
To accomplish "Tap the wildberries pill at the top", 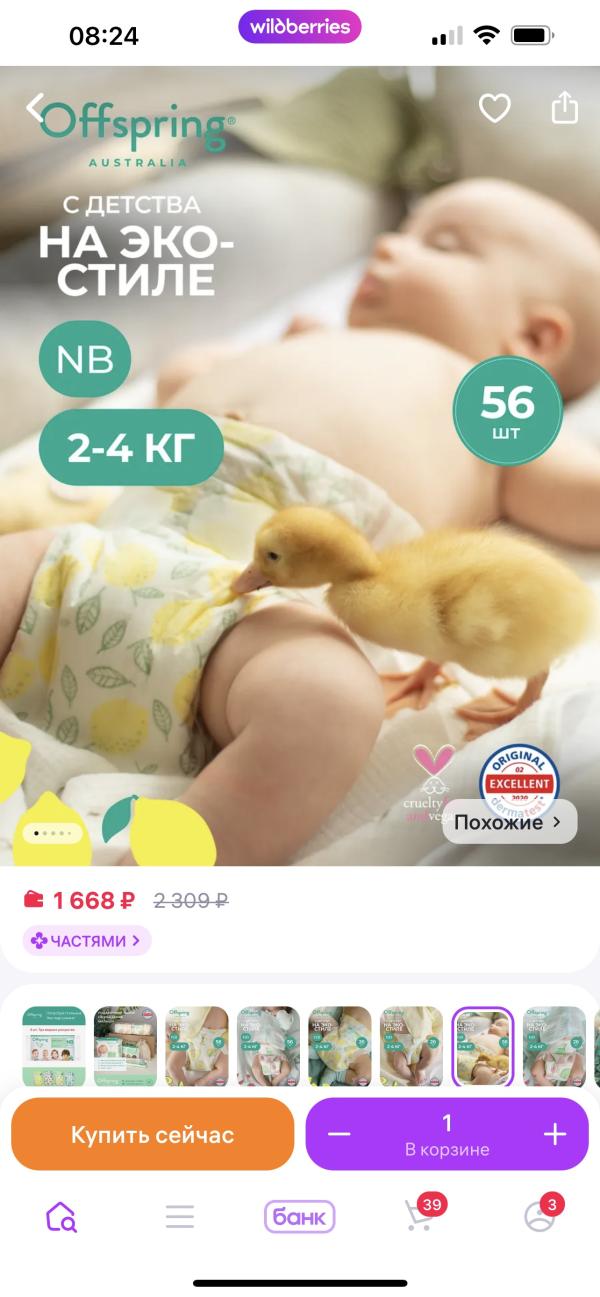I will point(299,27).
